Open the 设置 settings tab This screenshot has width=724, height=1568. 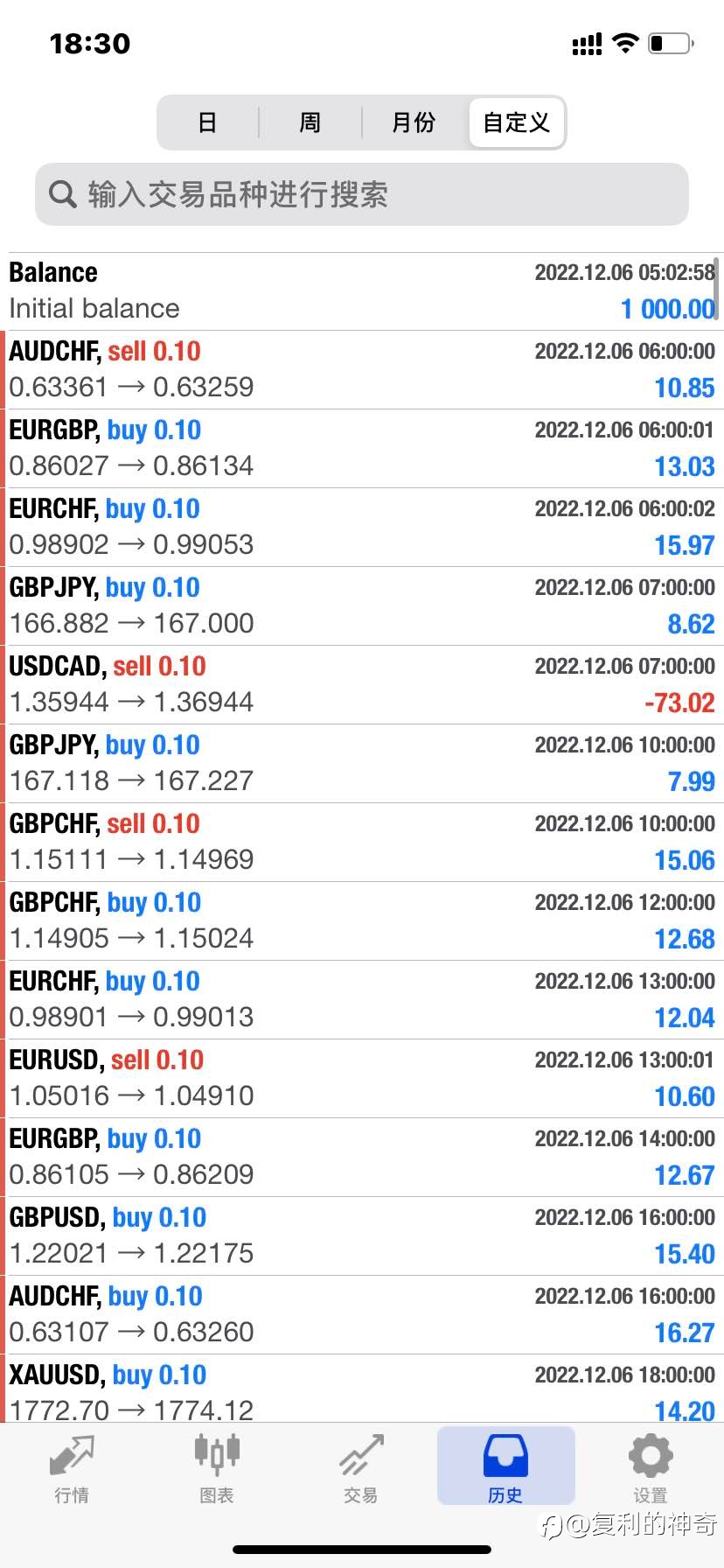tap(651, 1469)
